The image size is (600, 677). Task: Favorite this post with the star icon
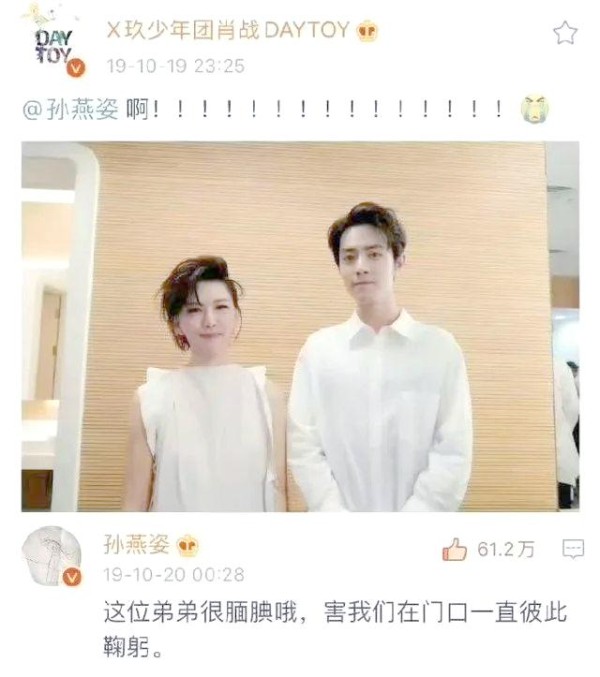click(565, 33)
